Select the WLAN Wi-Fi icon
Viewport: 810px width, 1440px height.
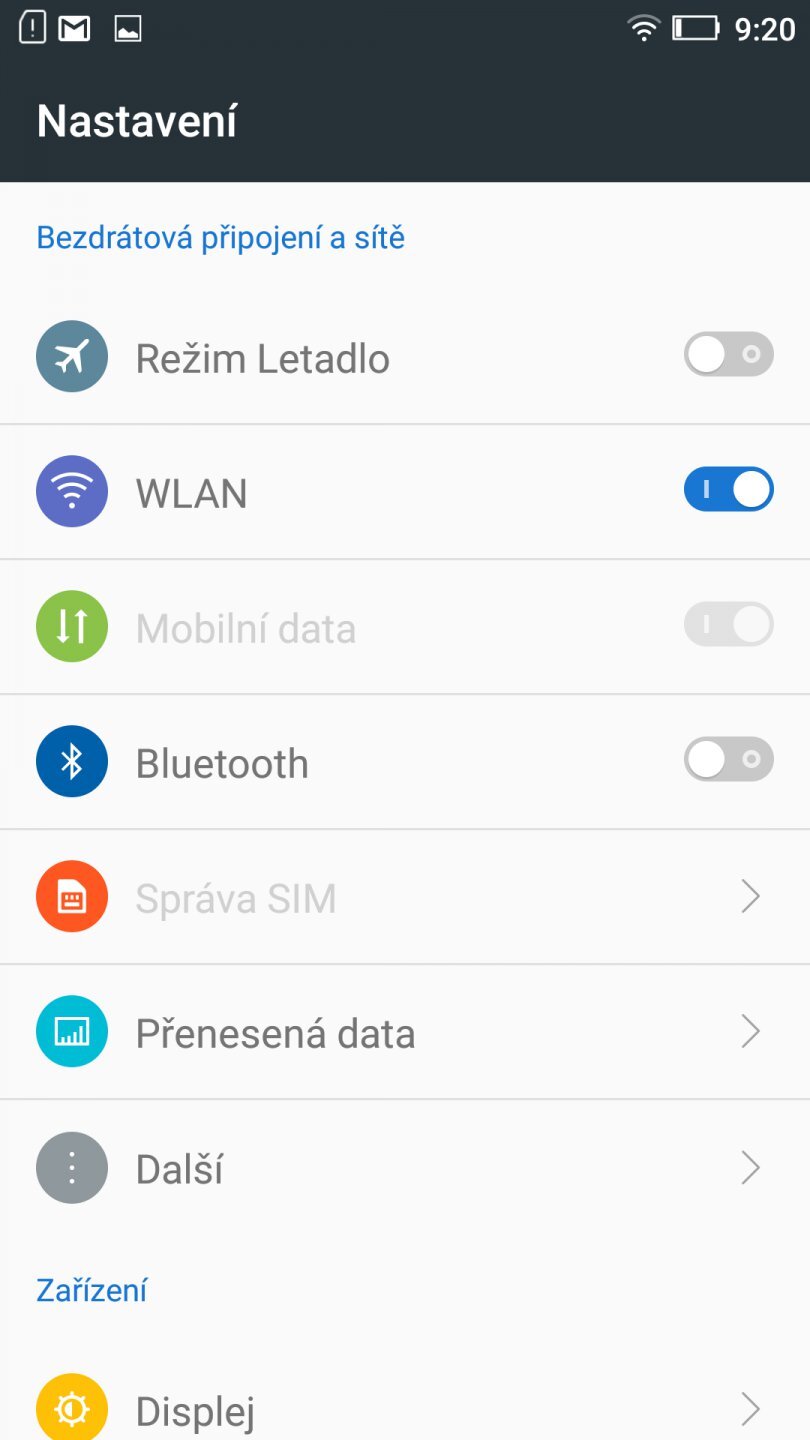point(71,491)
